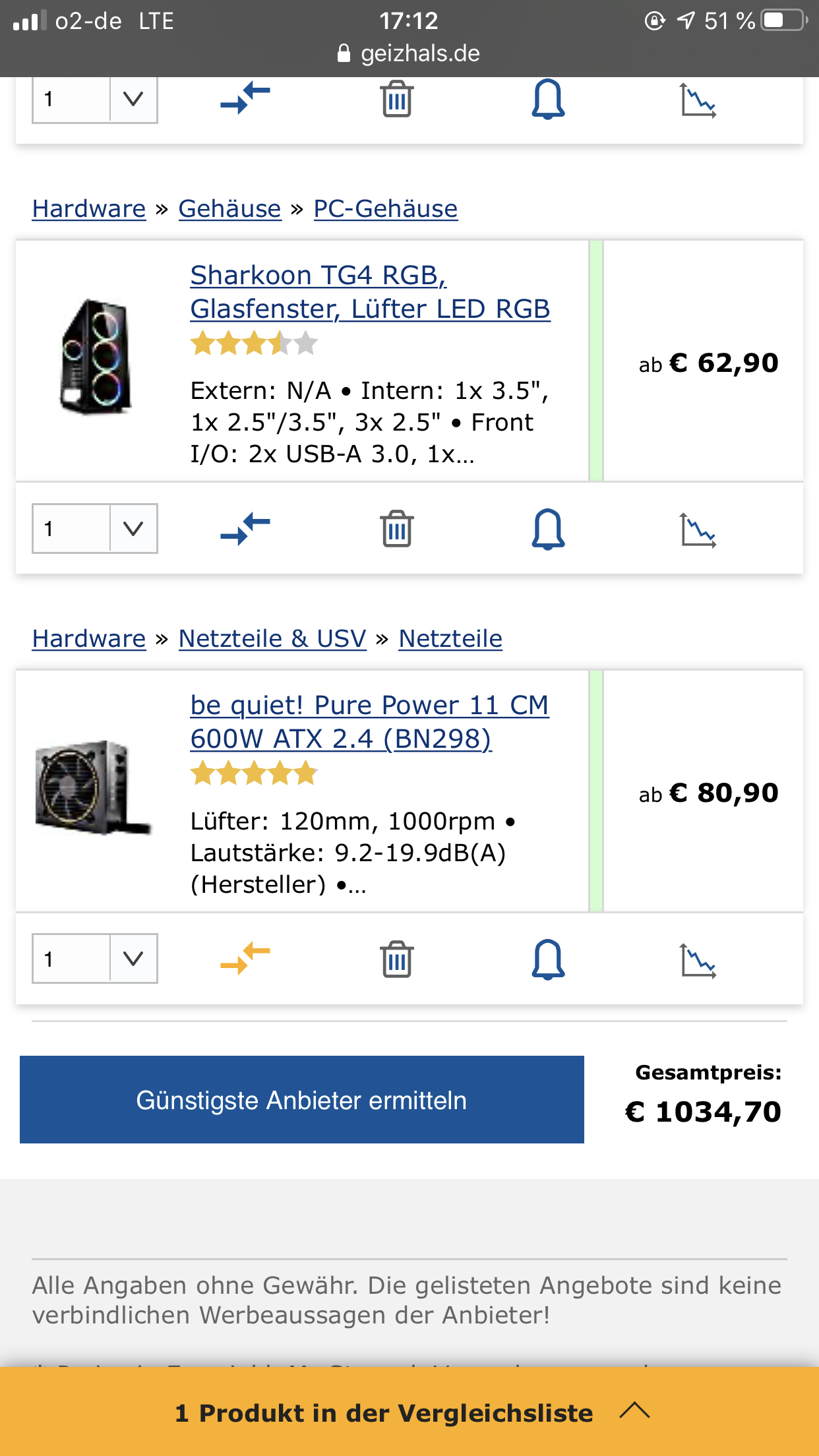Viewport: 819px width, 1456px height.
Task: Tap Günstigste Anbieter ermitteln button
Action: pos(302,1099)
